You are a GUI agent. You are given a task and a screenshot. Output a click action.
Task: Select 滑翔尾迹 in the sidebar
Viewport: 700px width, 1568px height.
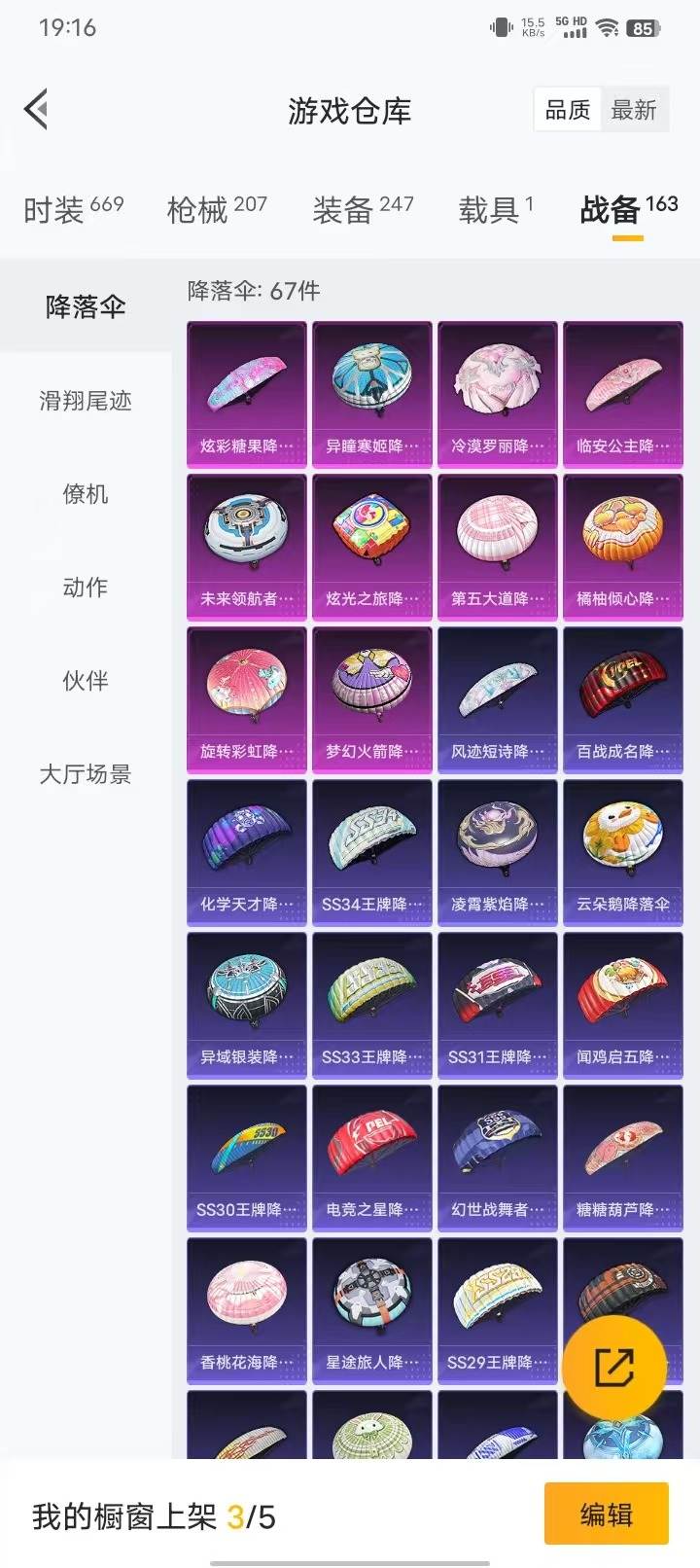[x=84, y=400]
